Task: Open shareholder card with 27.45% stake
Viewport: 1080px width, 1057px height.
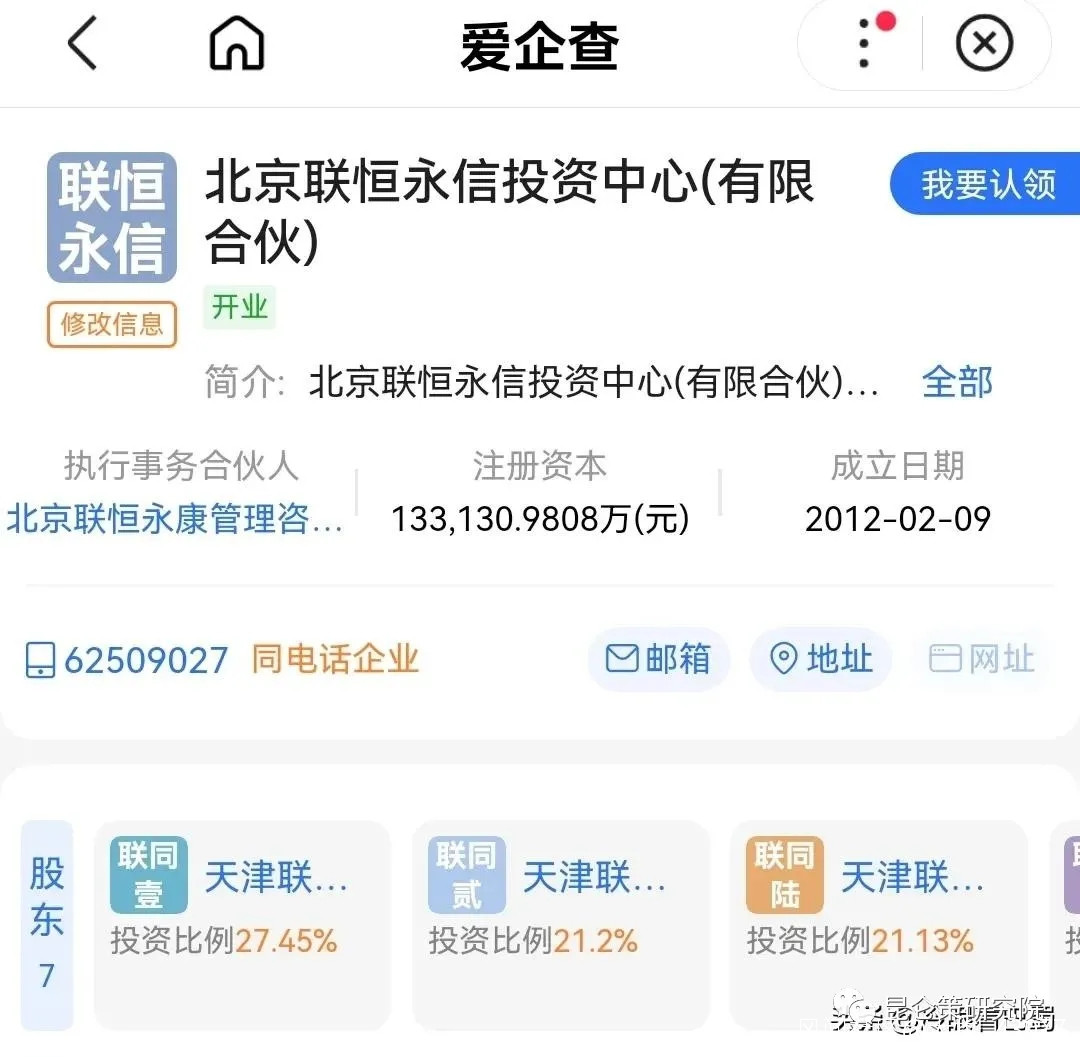Action: [x=242, y=925]
